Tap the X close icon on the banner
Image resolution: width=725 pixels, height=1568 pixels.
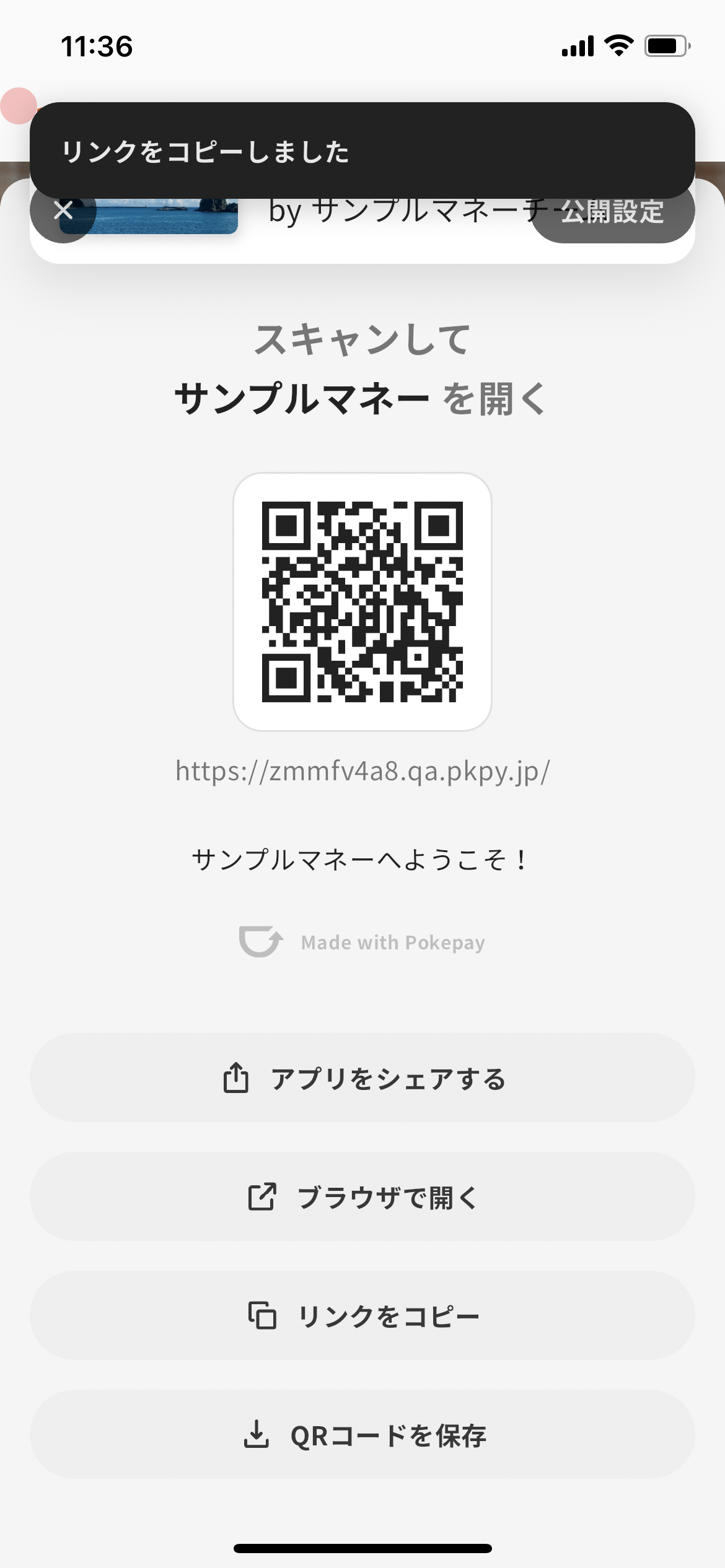64,211
